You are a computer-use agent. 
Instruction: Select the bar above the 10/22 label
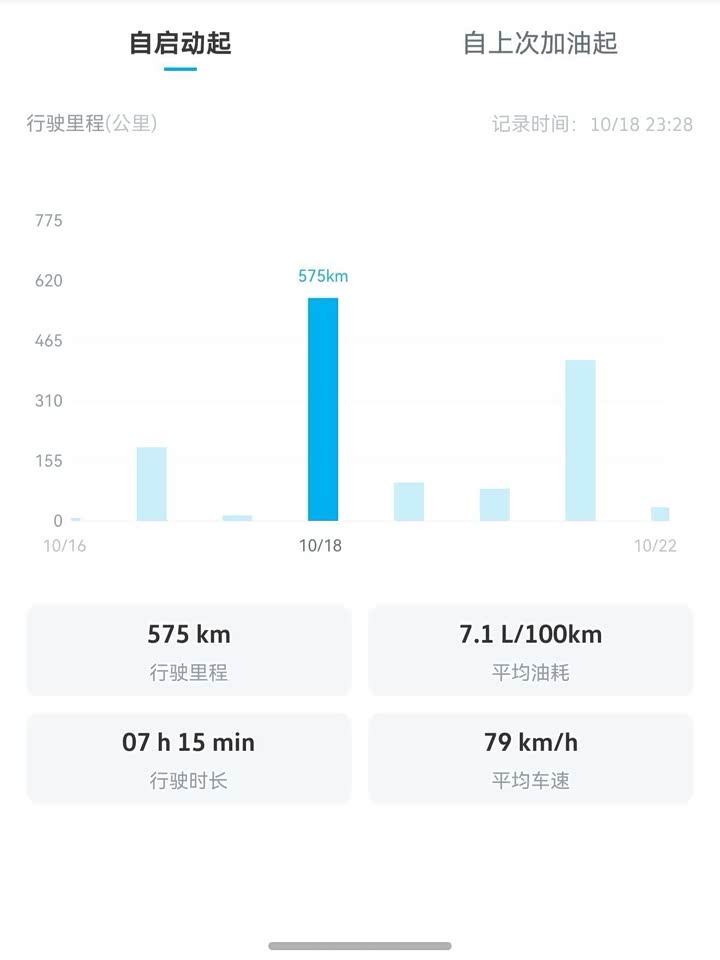tap(660, 514)
